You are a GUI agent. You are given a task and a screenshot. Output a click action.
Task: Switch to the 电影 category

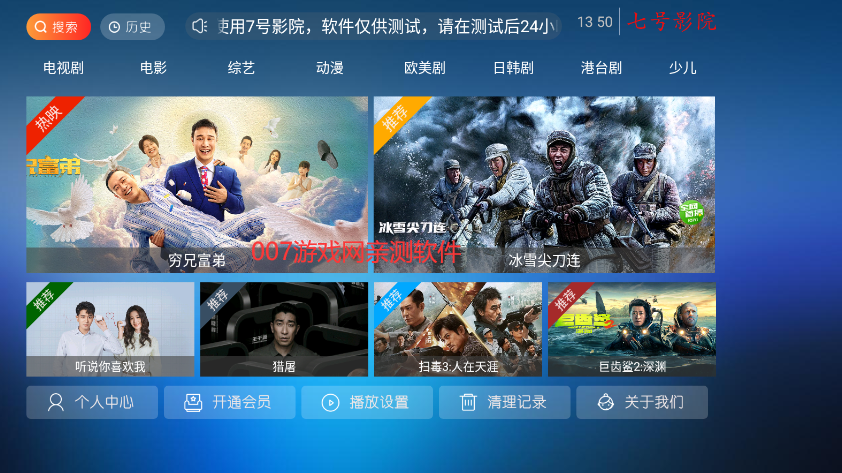[x=153, y=68]
